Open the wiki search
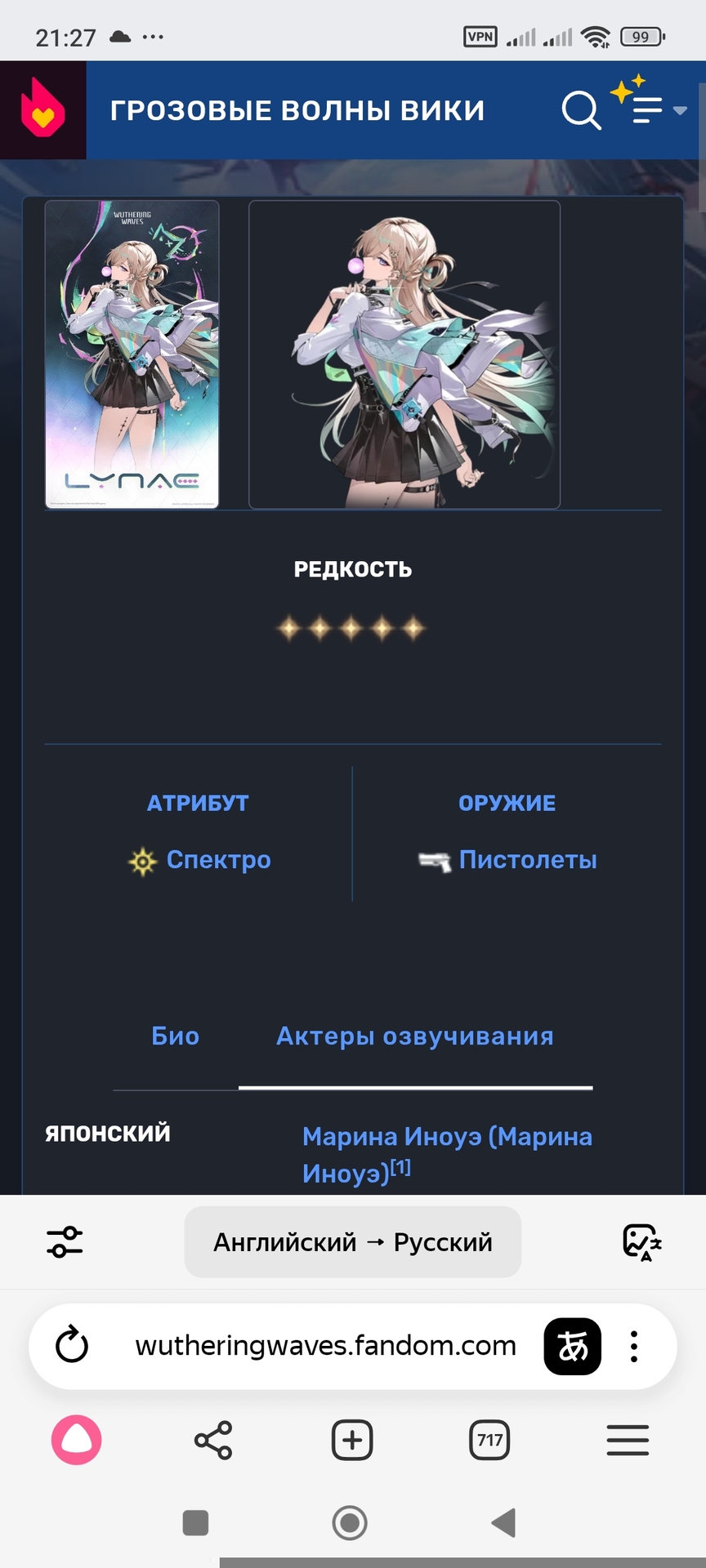The image size is (706, 1568). pyautogui.click(x=581, y=110)
